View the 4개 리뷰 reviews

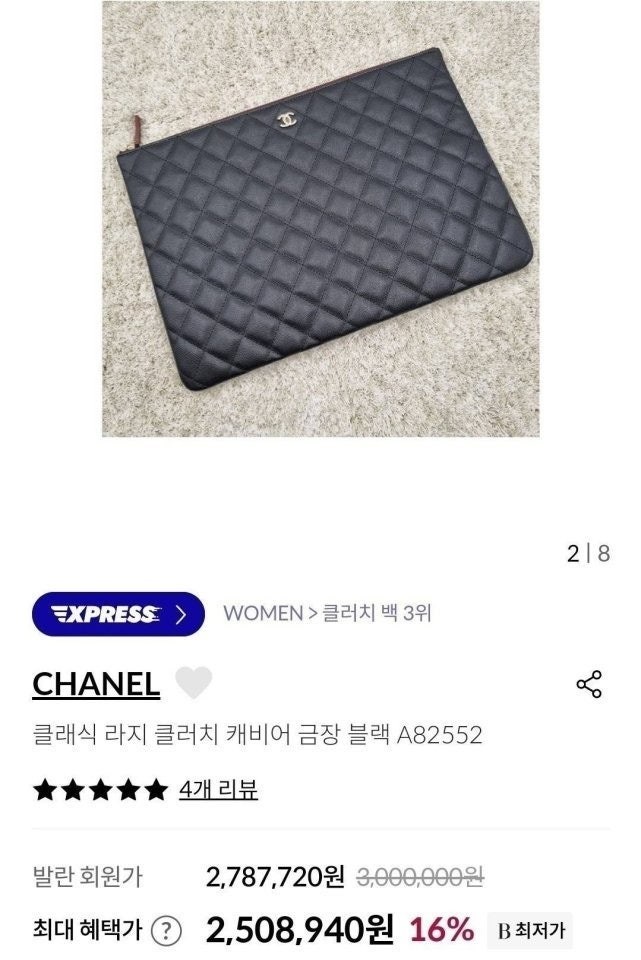click(x=218, y=790)
